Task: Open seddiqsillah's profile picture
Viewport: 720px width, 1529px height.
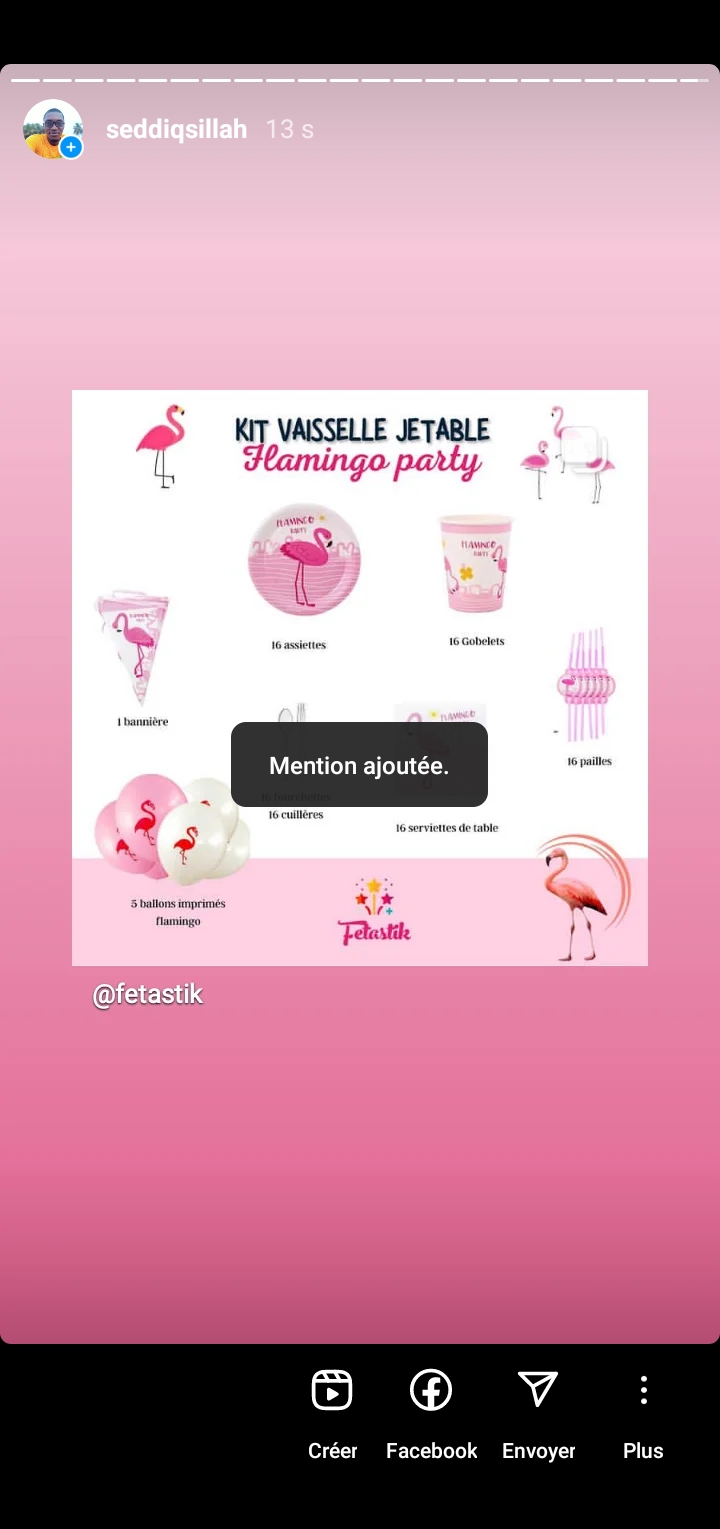Action: [52, 129]
